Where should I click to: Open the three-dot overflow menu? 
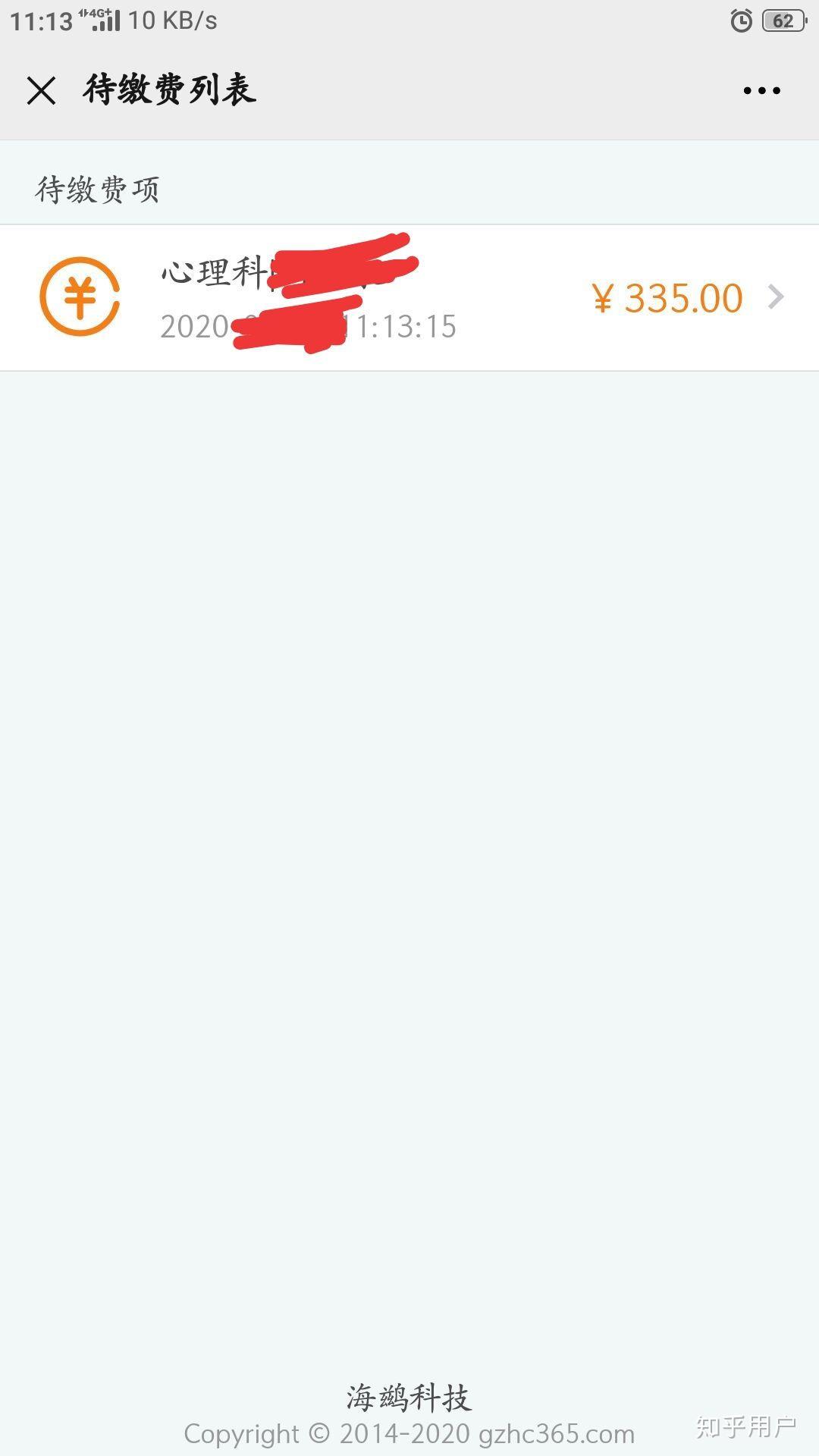click(761, 90)
